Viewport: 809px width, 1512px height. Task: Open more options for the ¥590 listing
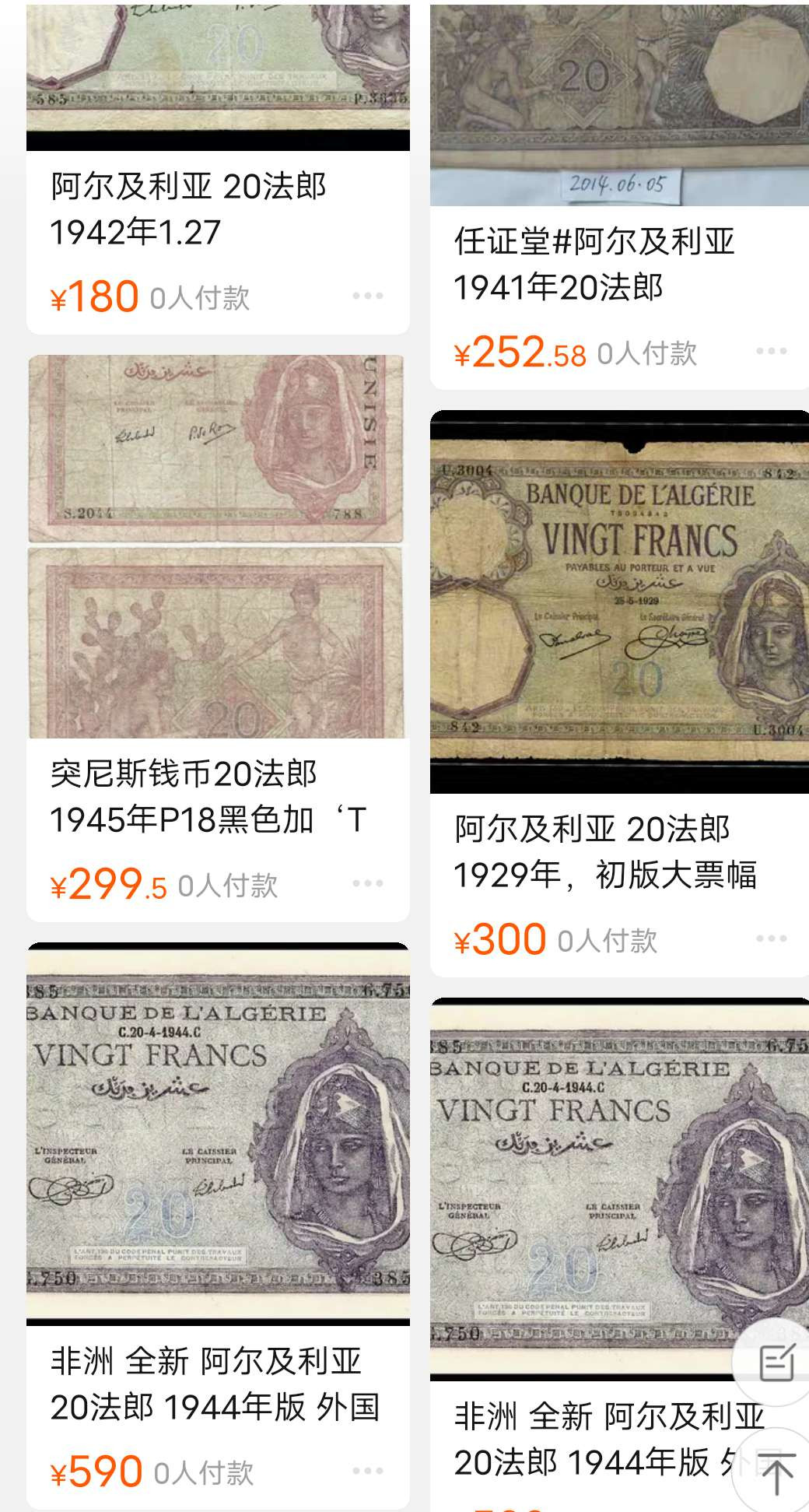[367, 1472]
